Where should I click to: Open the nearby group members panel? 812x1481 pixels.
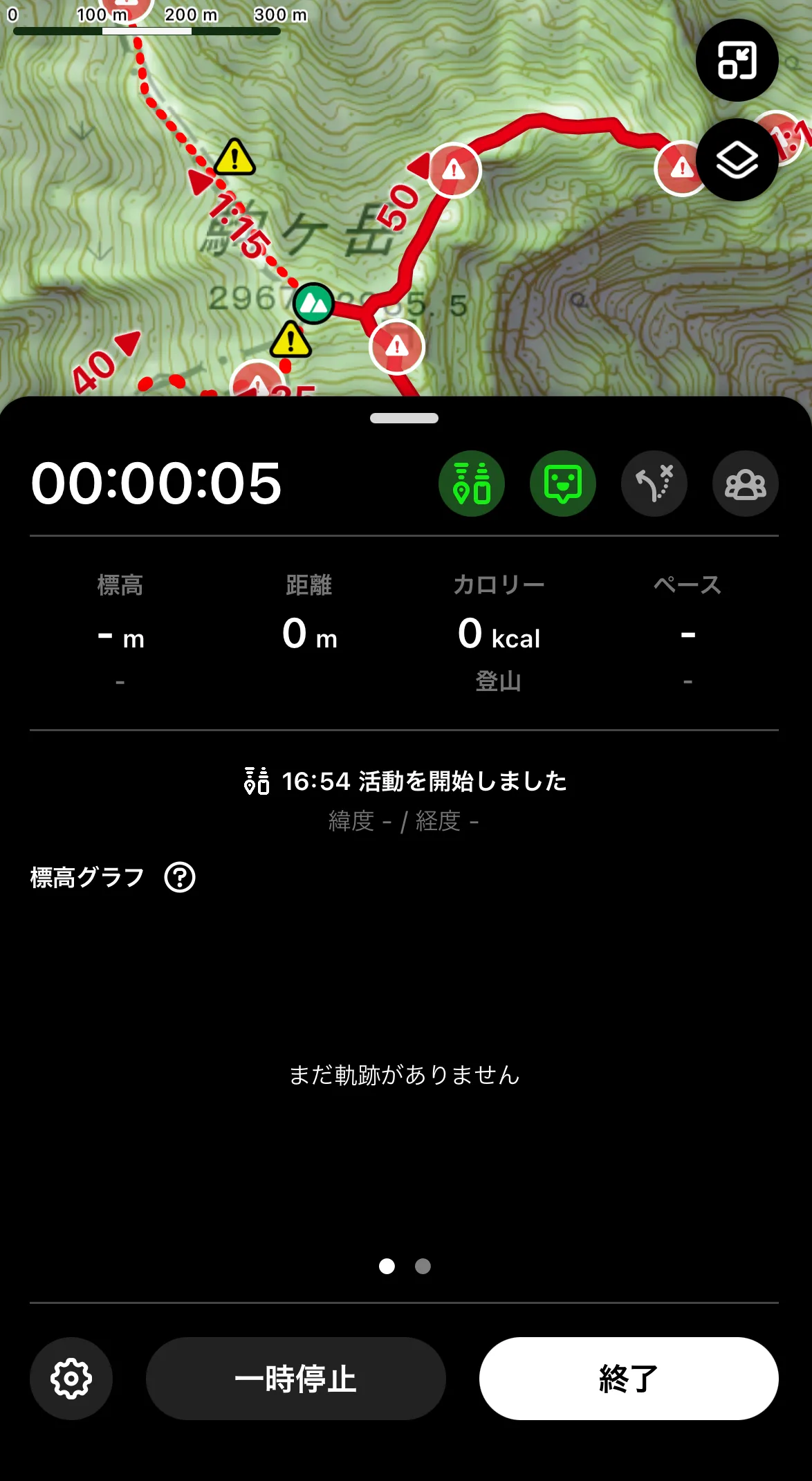pos(745,483)
